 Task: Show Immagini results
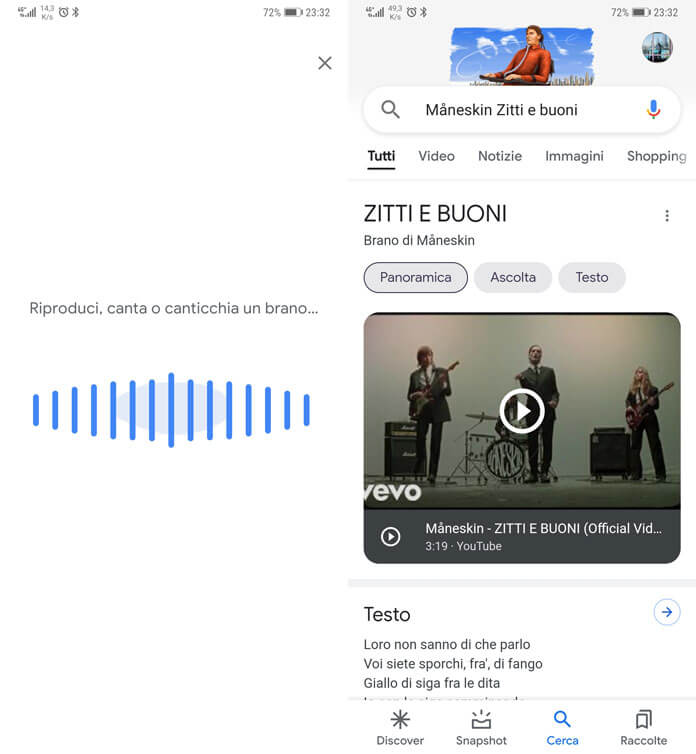[x=574, y=156]
